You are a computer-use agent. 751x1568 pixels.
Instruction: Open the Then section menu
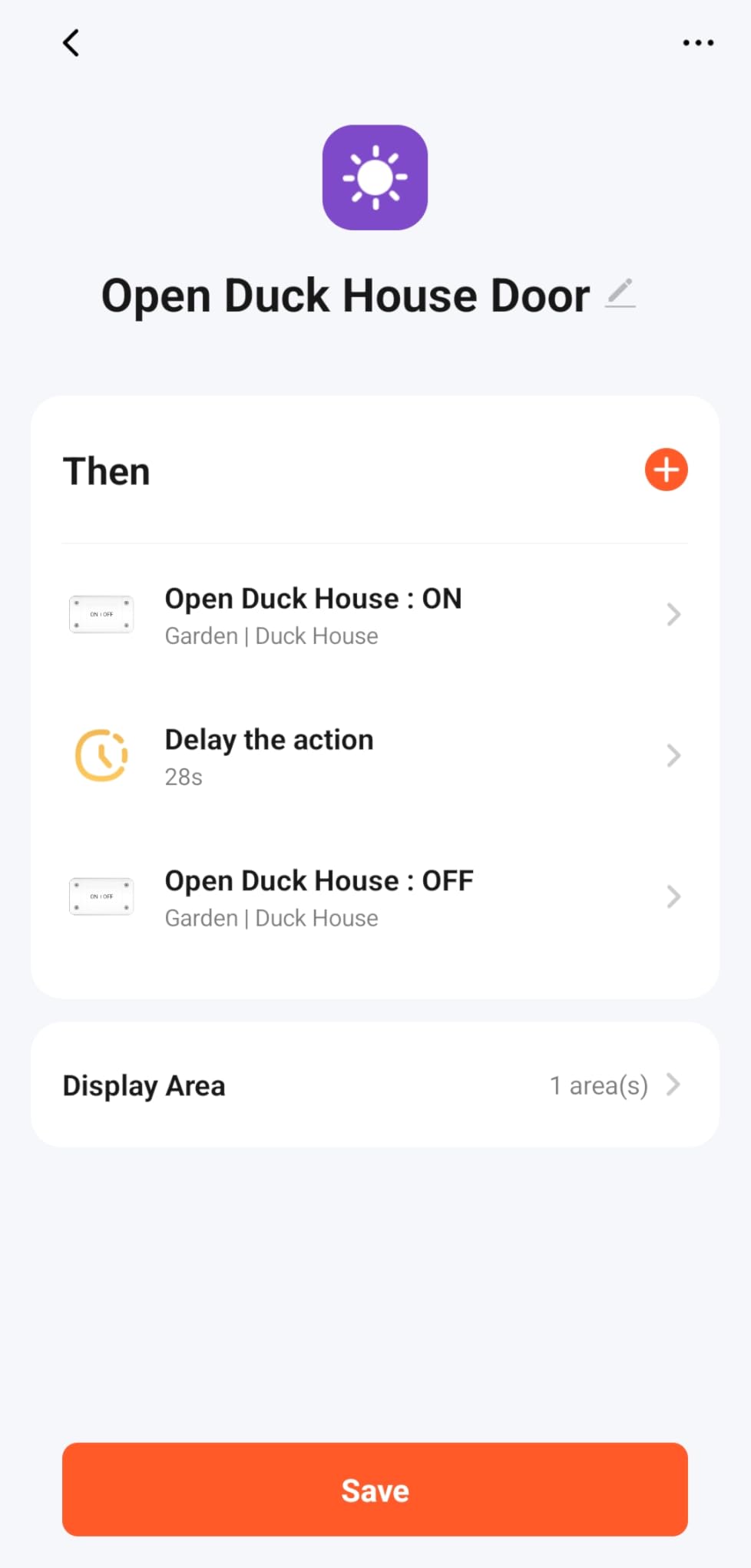pos(665,470)
